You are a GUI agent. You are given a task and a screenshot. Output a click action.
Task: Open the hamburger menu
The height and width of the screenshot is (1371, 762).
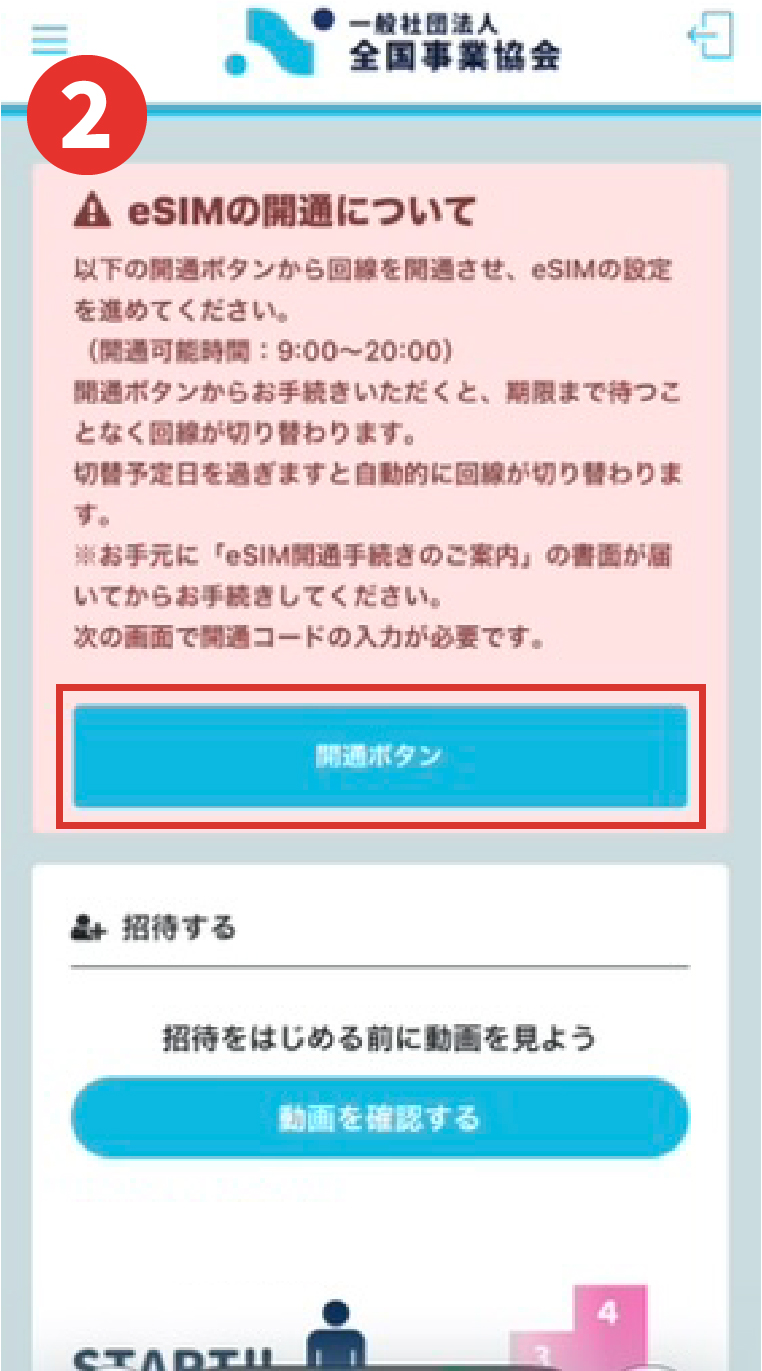[x=49, y=39]
